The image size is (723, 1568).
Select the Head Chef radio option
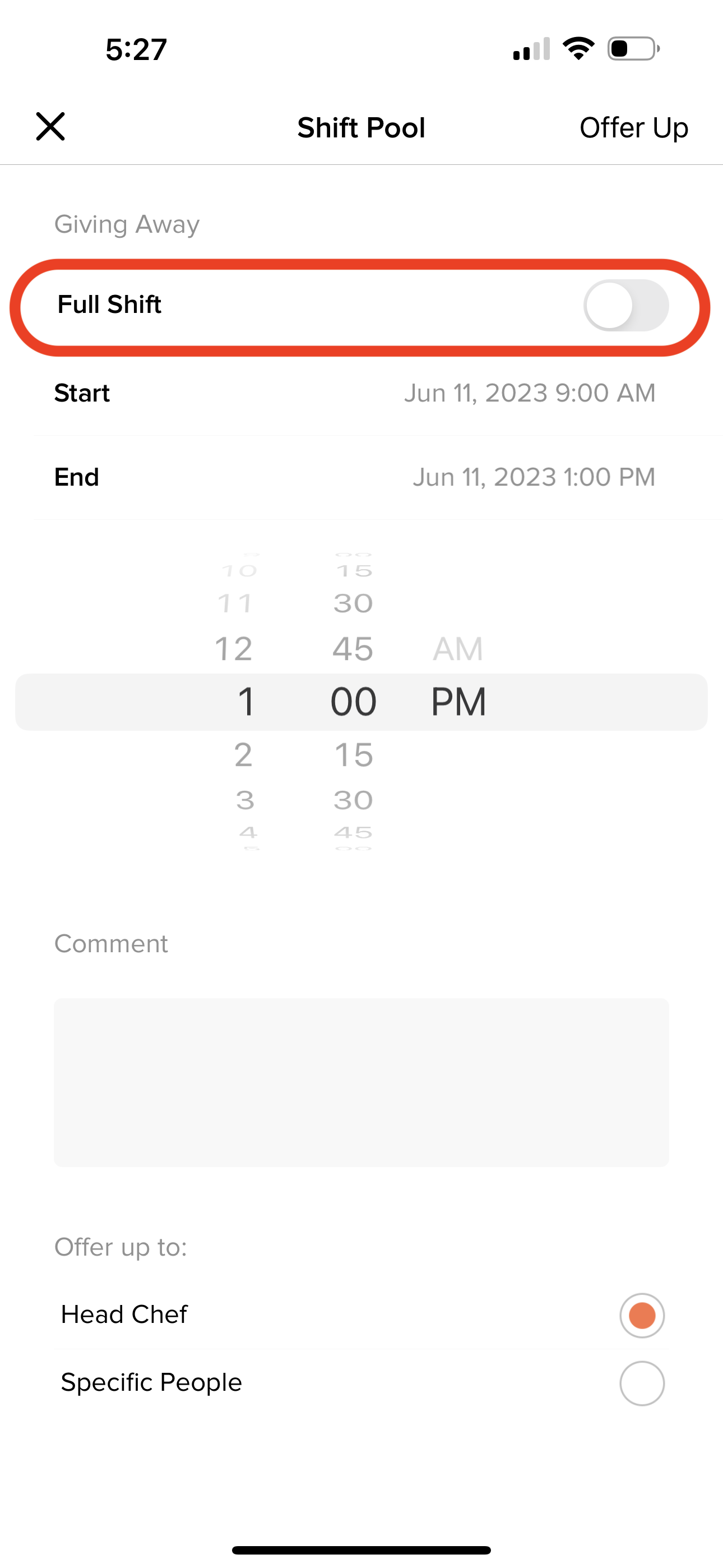point(641,1315)
